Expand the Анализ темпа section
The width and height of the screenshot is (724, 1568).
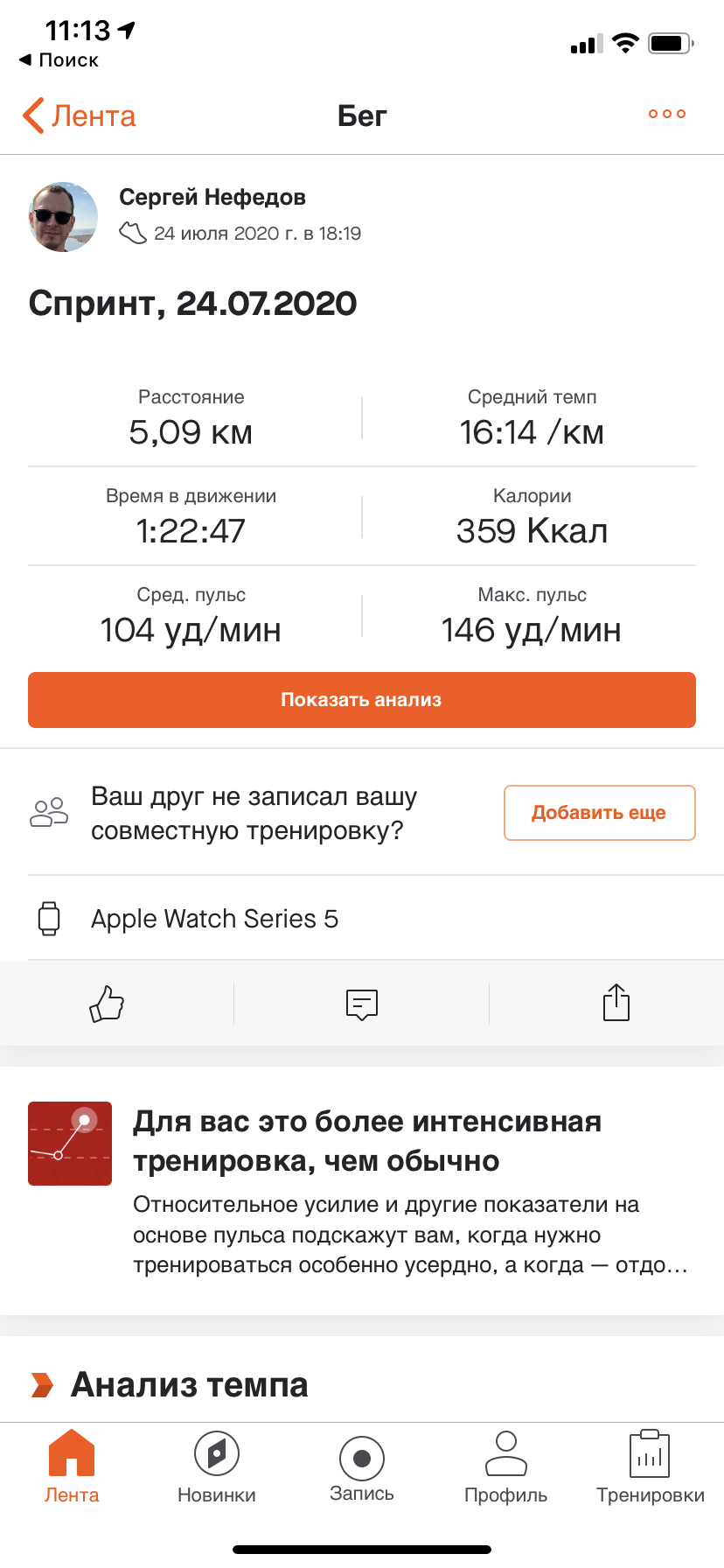tap(189, 1384)
